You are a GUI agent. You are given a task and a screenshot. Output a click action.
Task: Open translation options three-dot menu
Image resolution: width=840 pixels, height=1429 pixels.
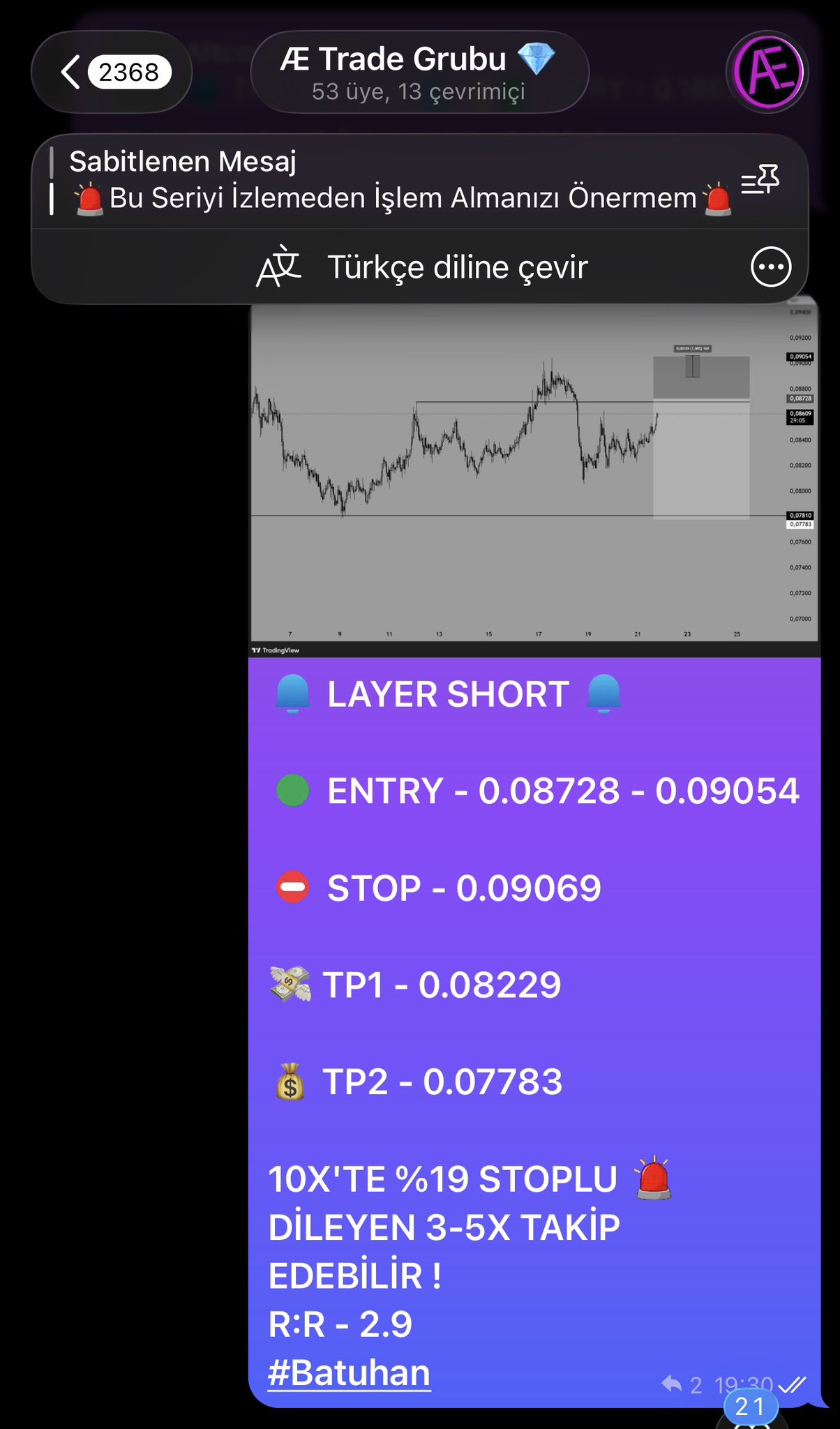(771, 267)
